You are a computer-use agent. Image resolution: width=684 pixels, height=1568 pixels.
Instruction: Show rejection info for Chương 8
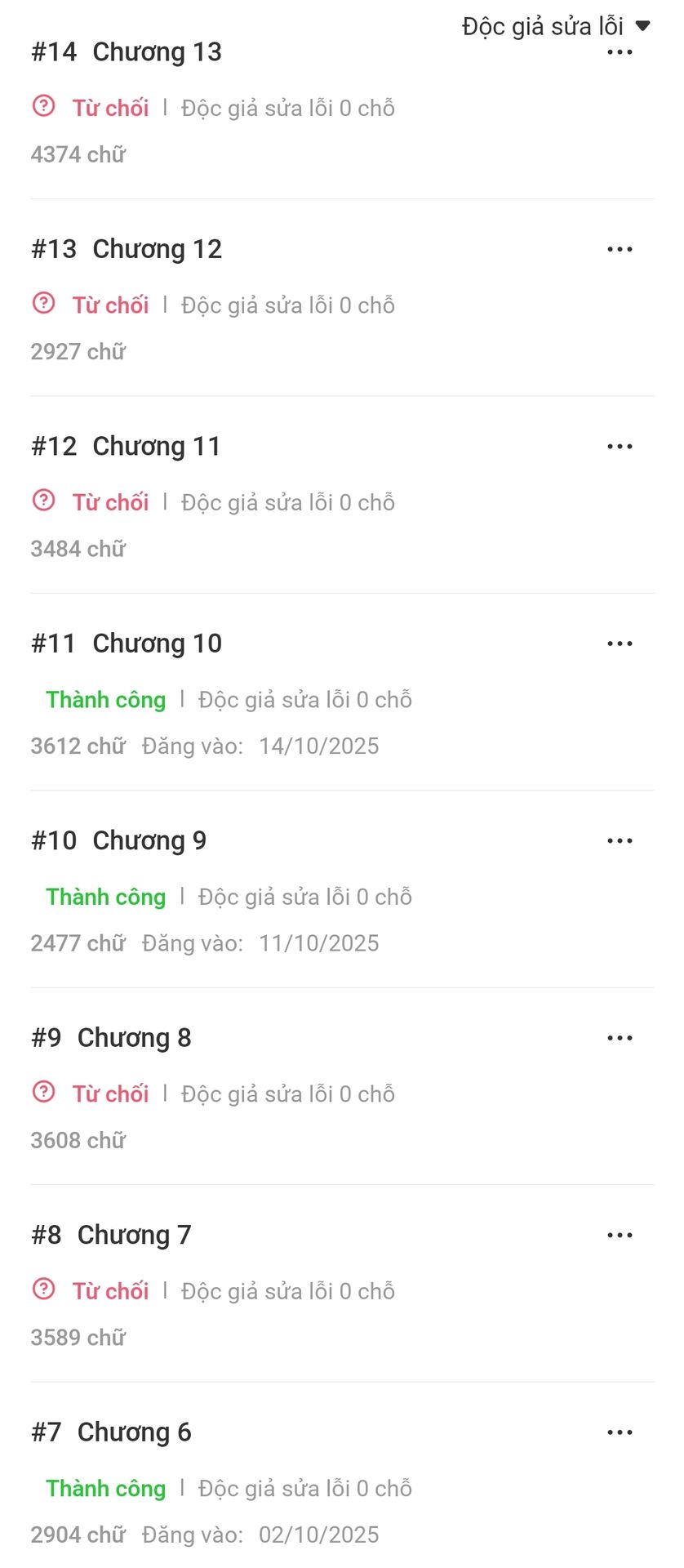coord(44,1092)
